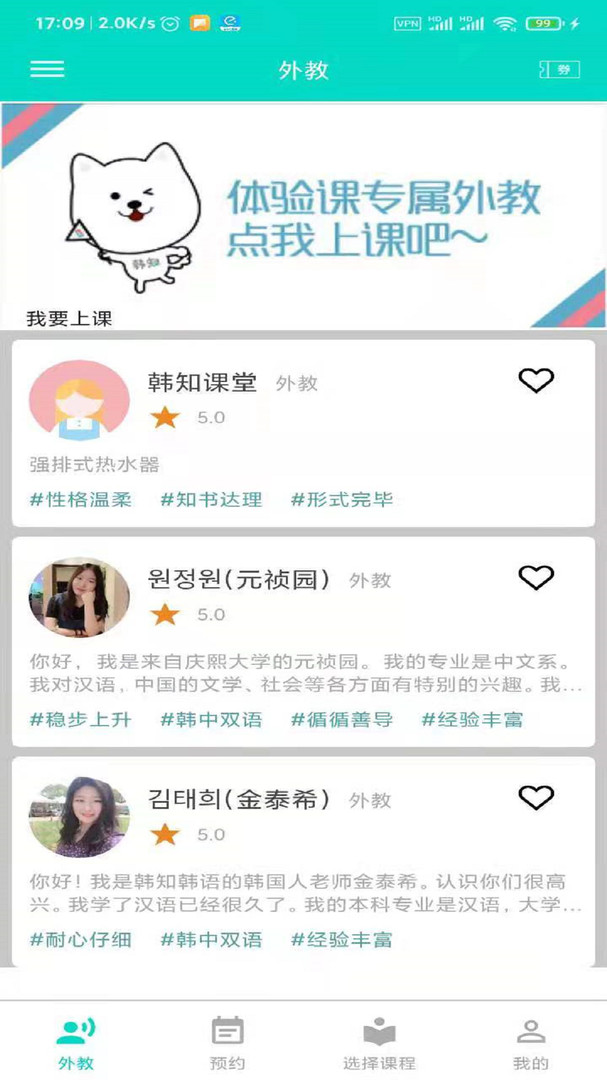
Task: Go to the 我的 tab
Action: tap(531, 1043)
